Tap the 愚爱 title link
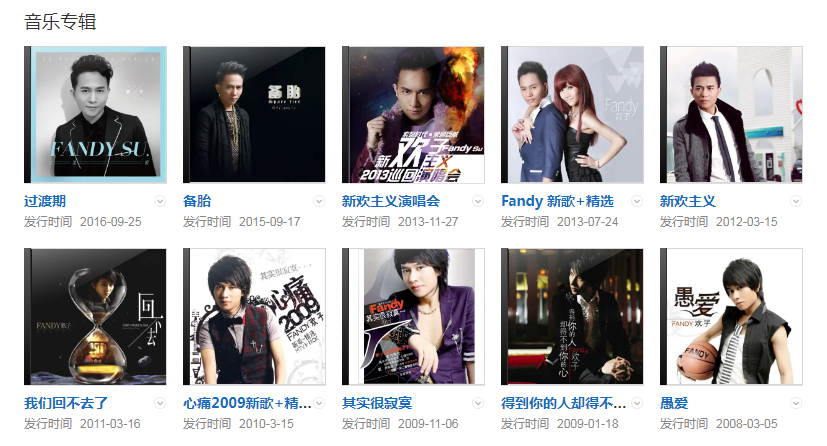Image resolution: width=827 pixels, height=446 pixels. [x=674, y=403]
